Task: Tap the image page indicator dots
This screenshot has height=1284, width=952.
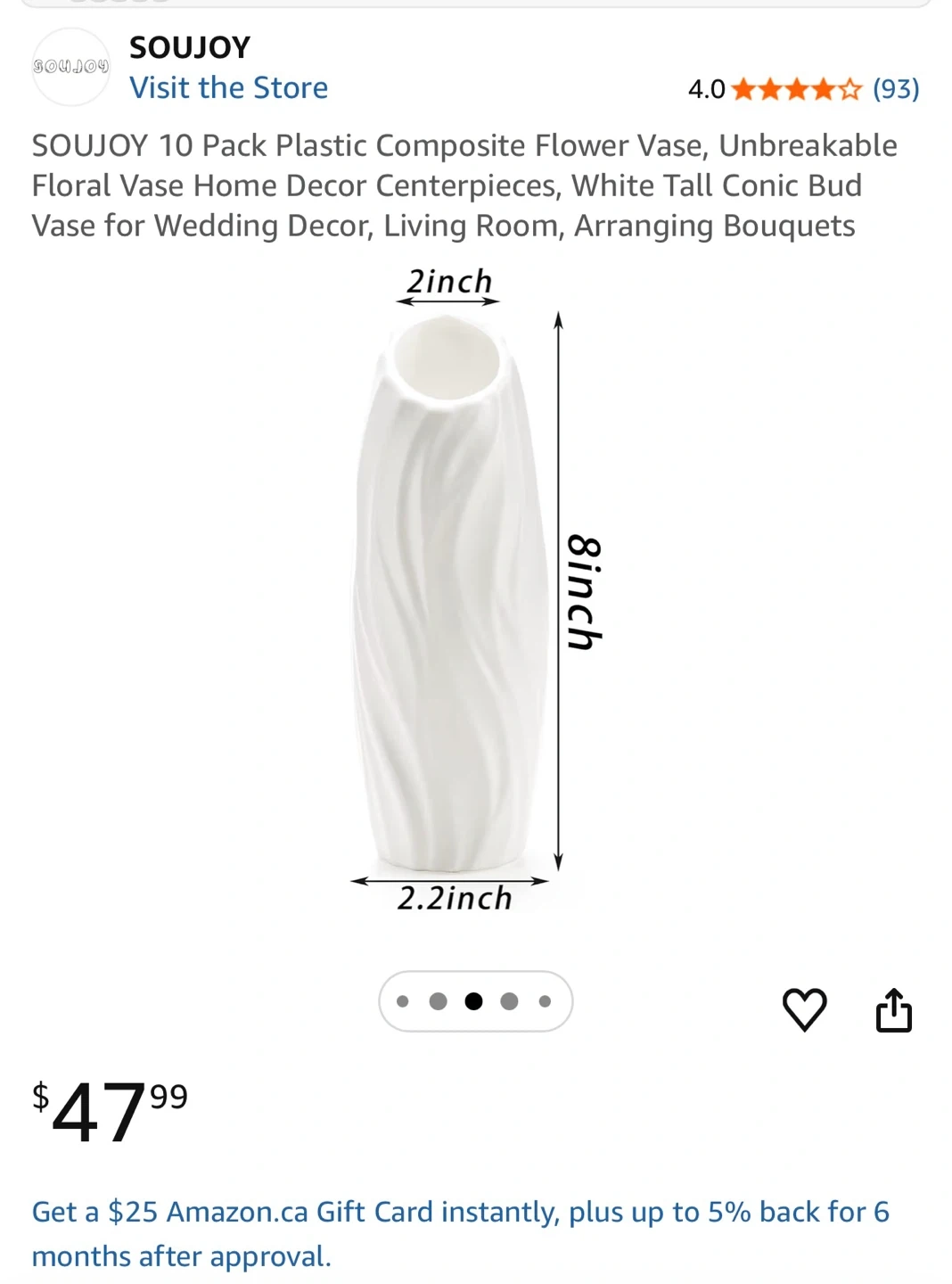Action: point(475,1001)
